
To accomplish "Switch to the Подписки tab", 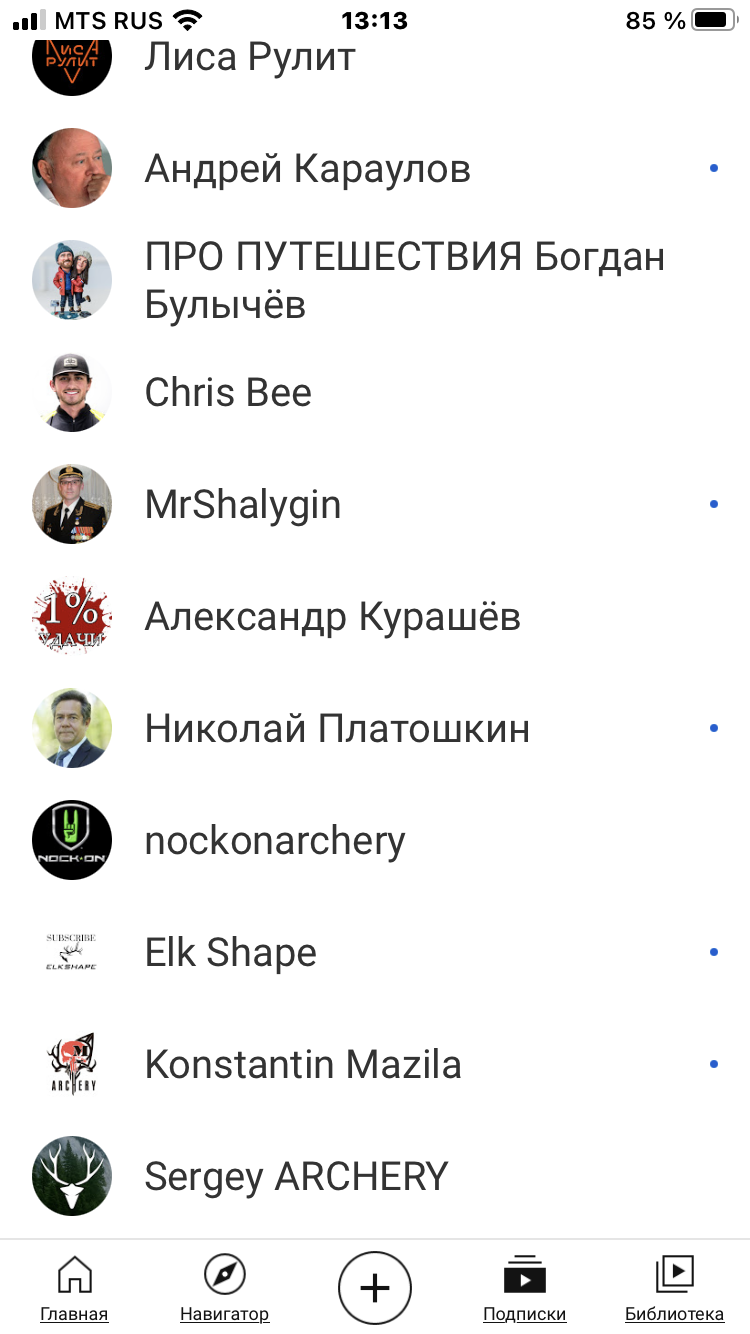I will (524, 1288).
